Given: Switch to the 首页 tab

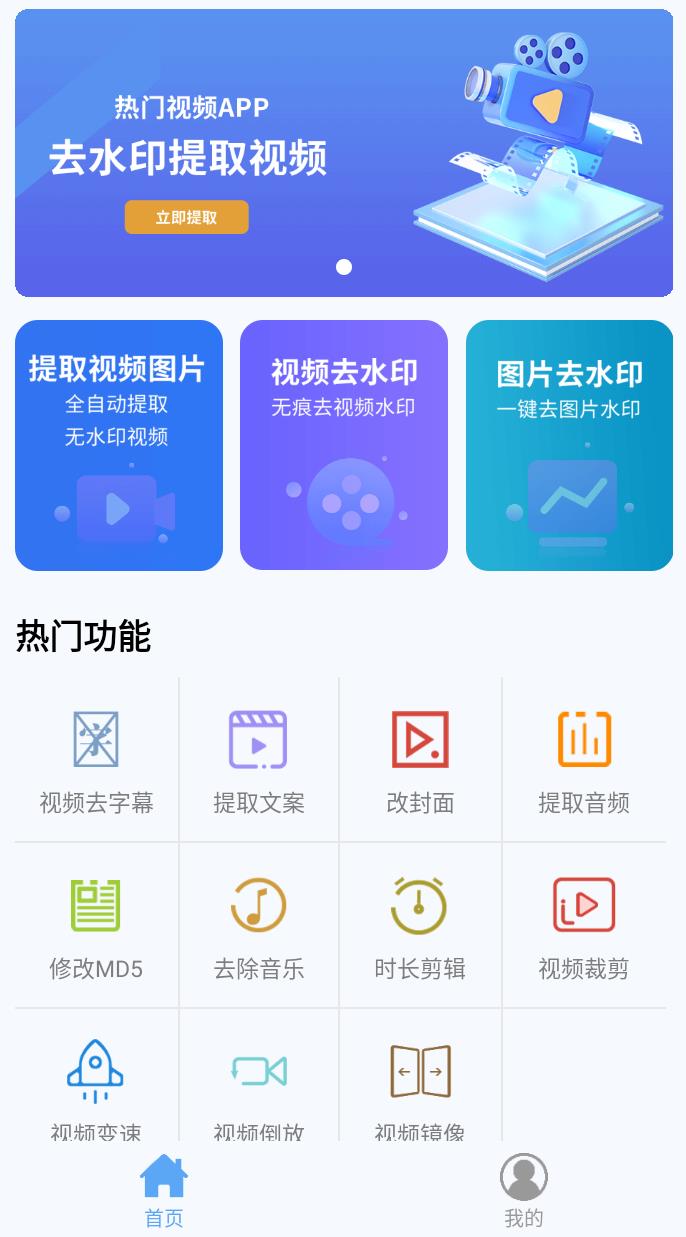Looking at the screenshot, I should point(164,1190).
